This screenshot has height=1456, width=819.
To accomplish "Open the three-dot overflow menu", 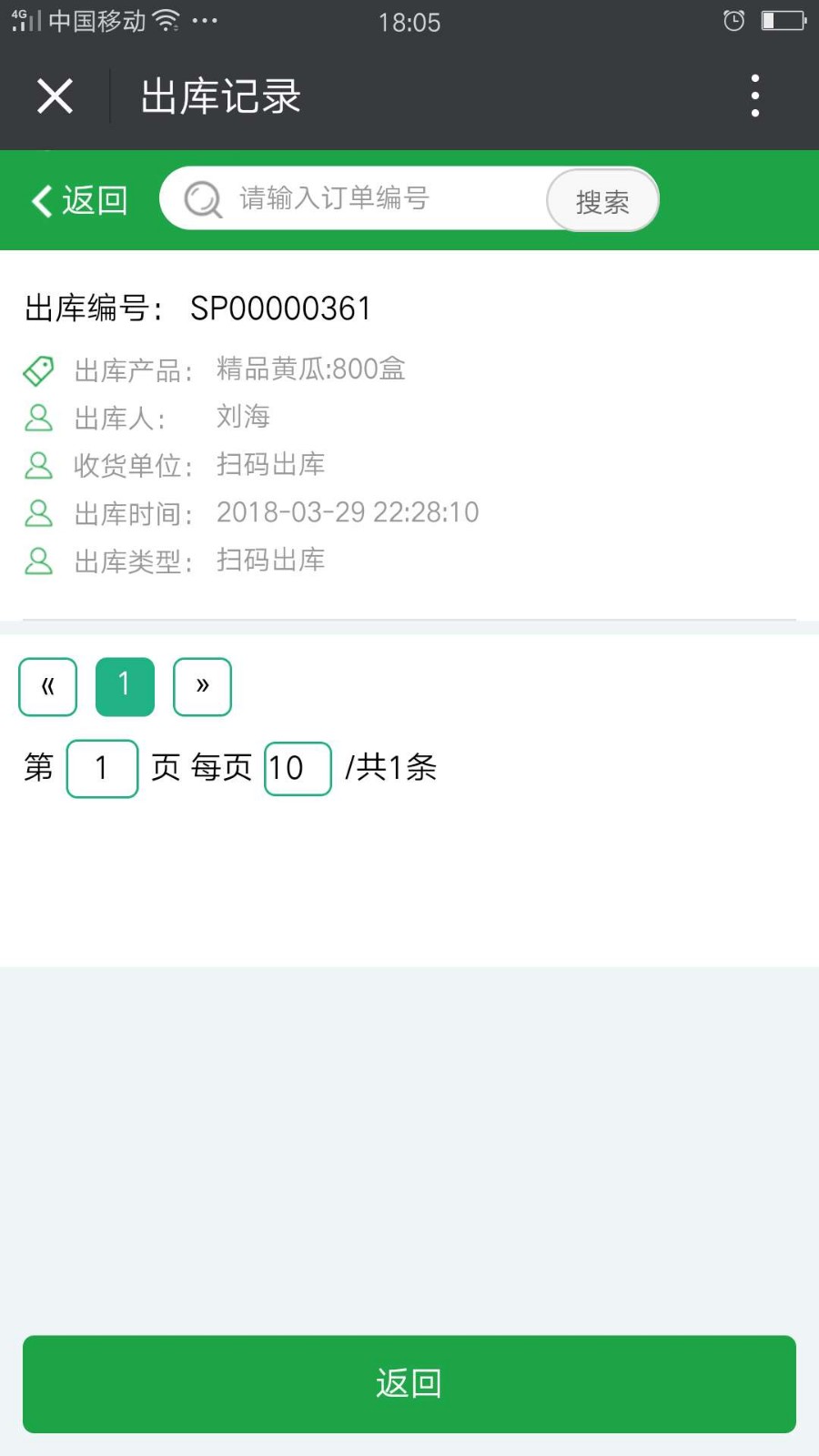I will pos(754,96).
